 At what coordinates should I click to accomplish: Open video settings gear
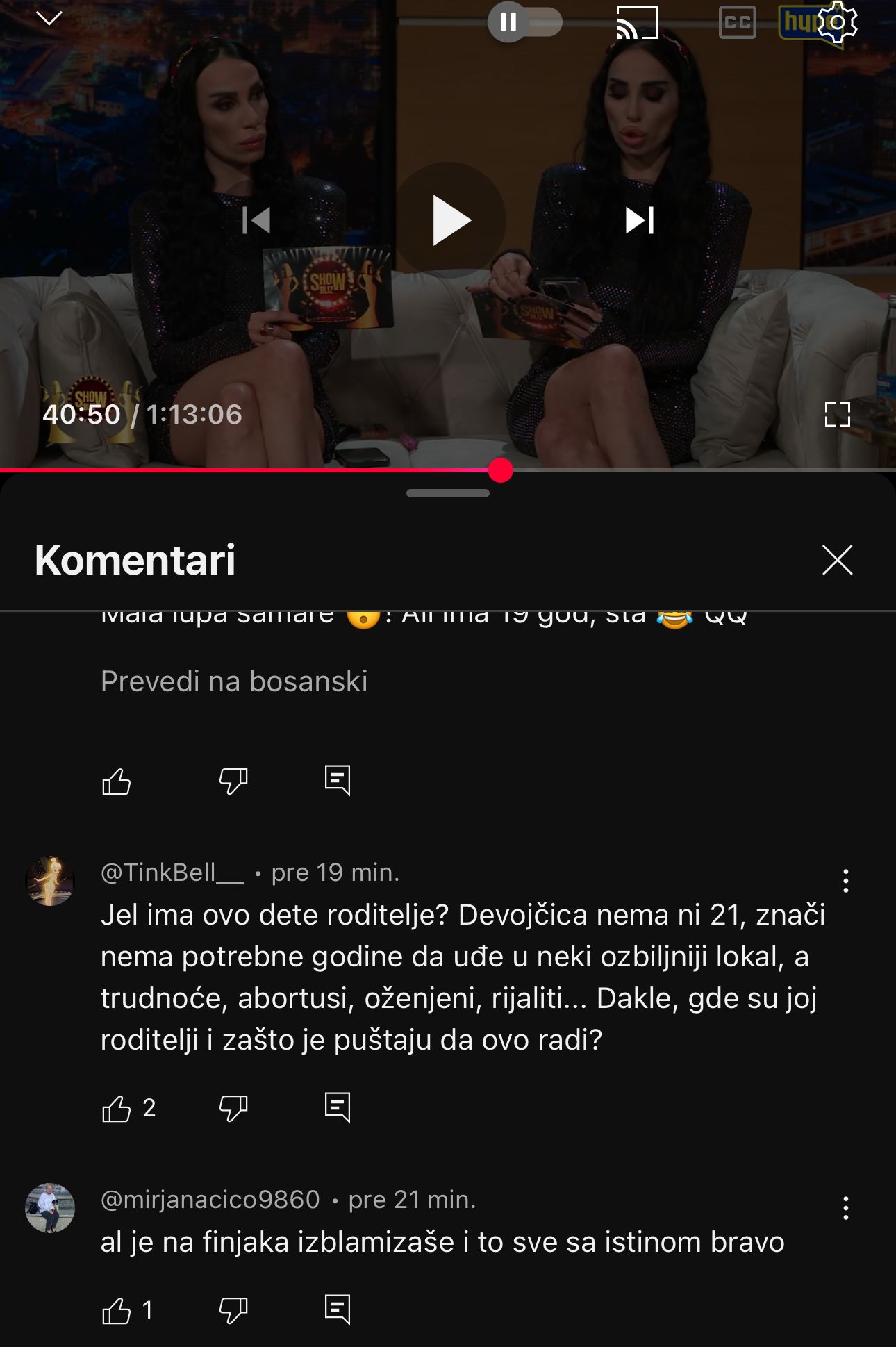837,22
